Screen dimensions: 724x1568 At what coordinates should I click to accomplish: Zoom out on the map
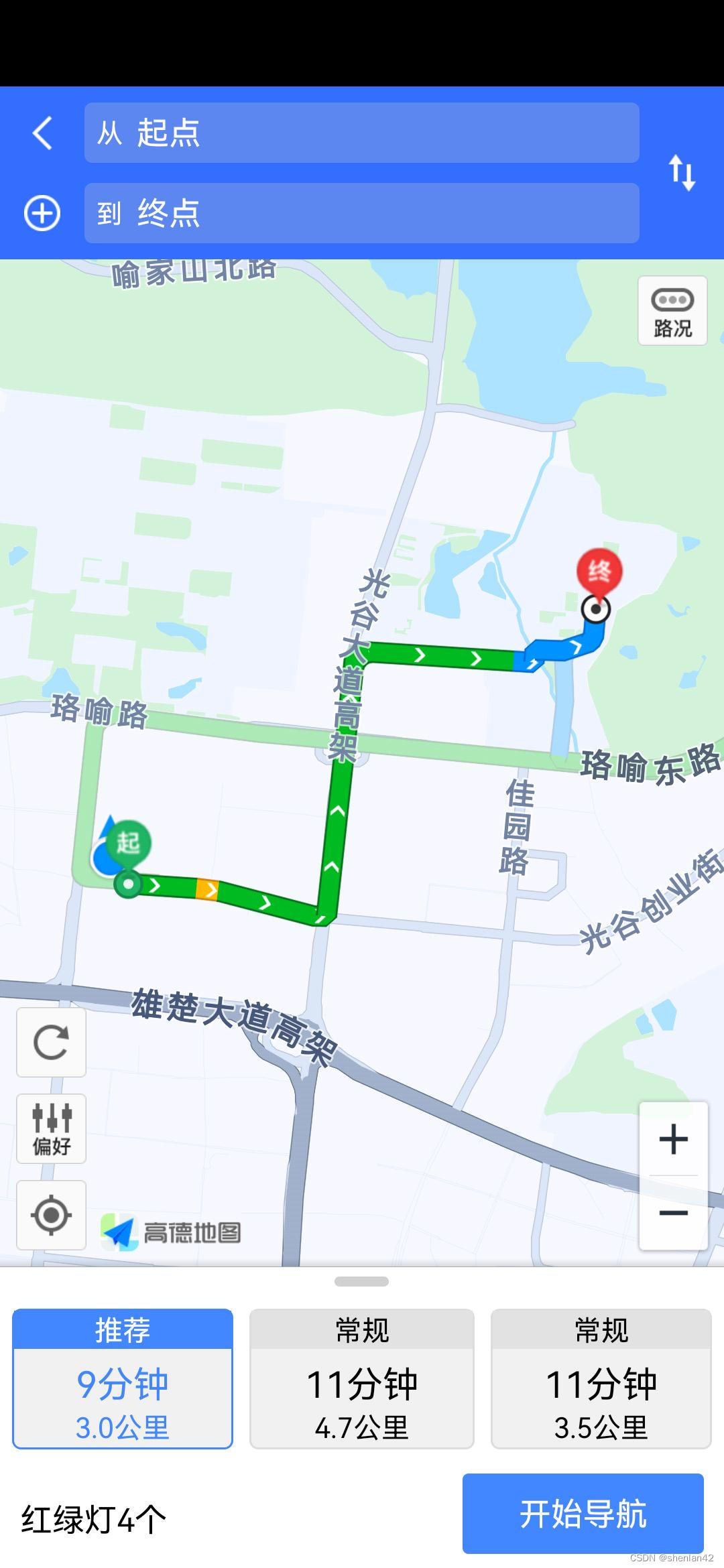point(674,1214)
